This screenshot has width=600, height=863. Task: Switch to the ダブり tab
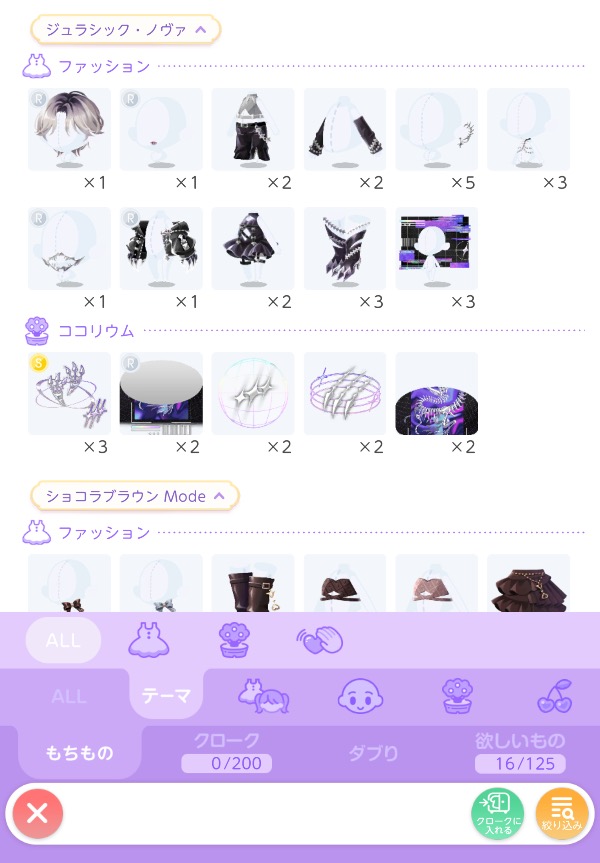pyautogui.click(x=373, y=753)
